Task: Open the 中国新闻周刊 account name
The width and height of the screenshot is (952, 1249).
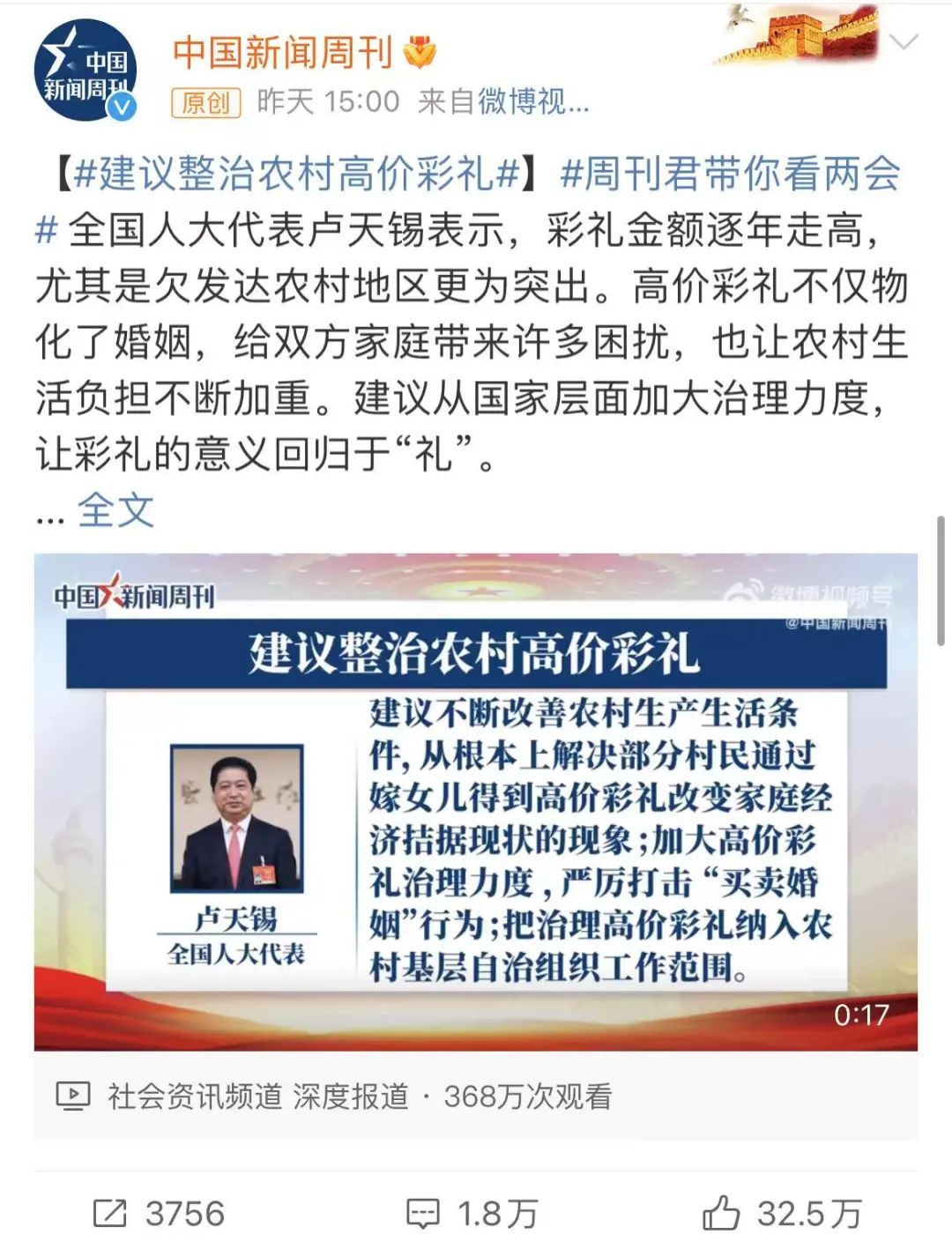Action: coord(281,52)
